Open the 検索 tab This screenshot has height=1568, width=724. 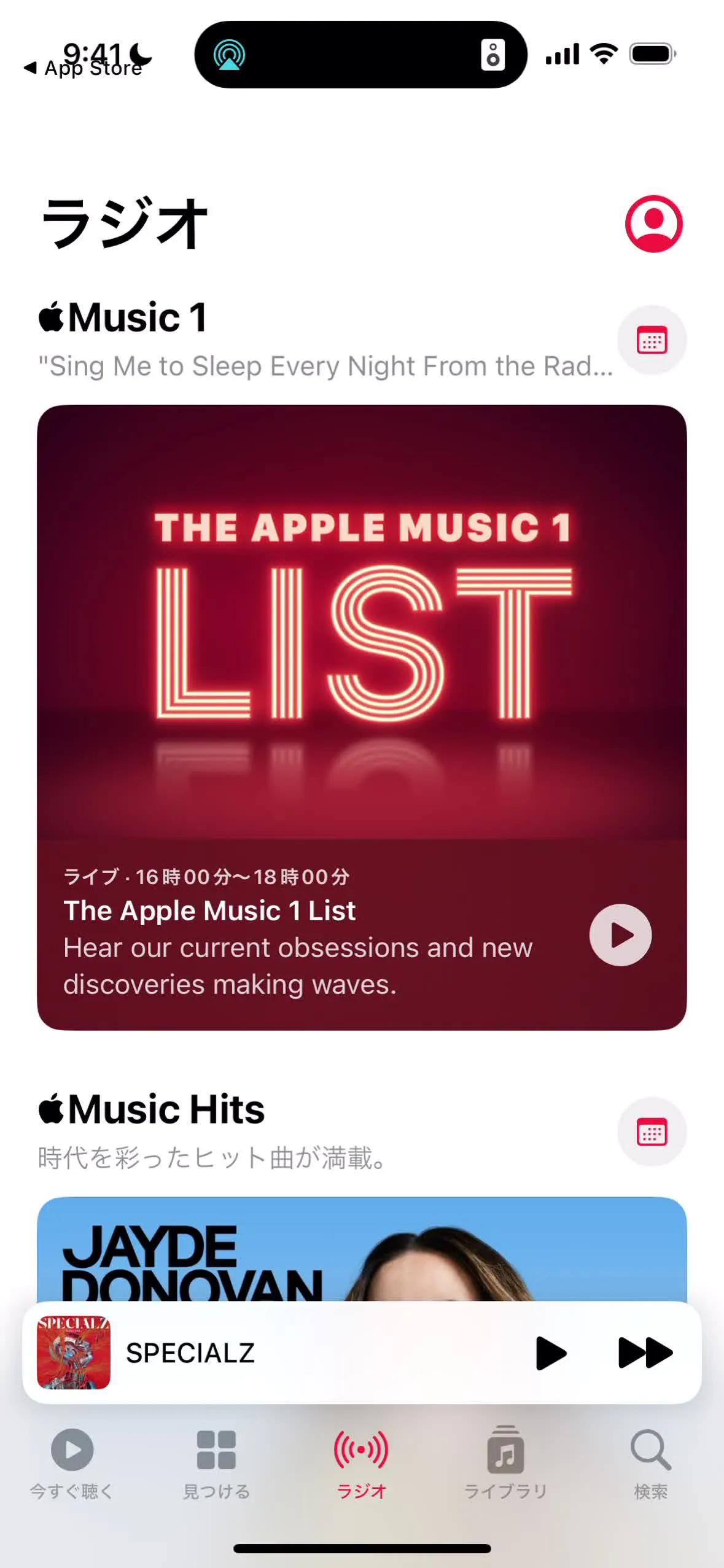650,1464
